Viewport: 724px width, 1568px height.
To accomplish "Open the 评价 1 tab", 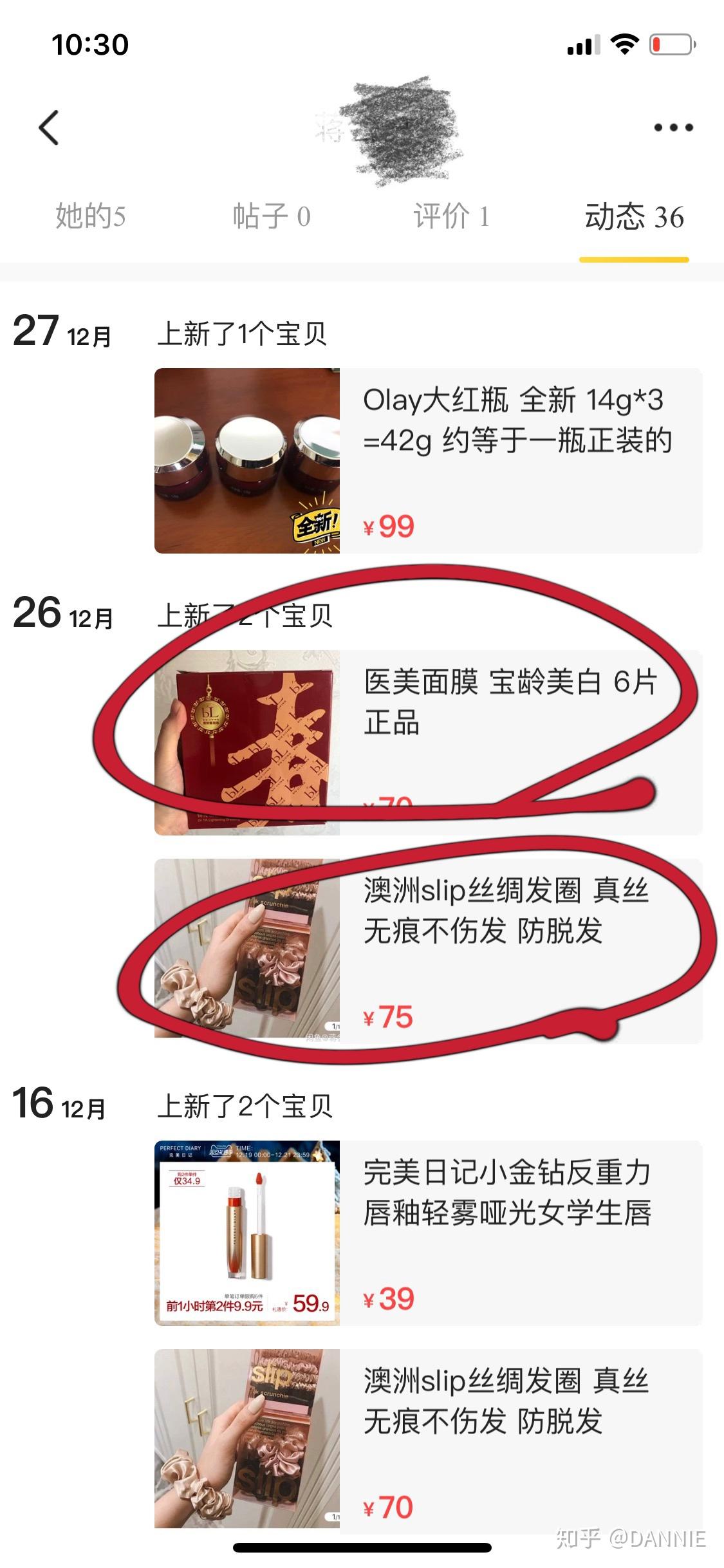I will point(452,216).
